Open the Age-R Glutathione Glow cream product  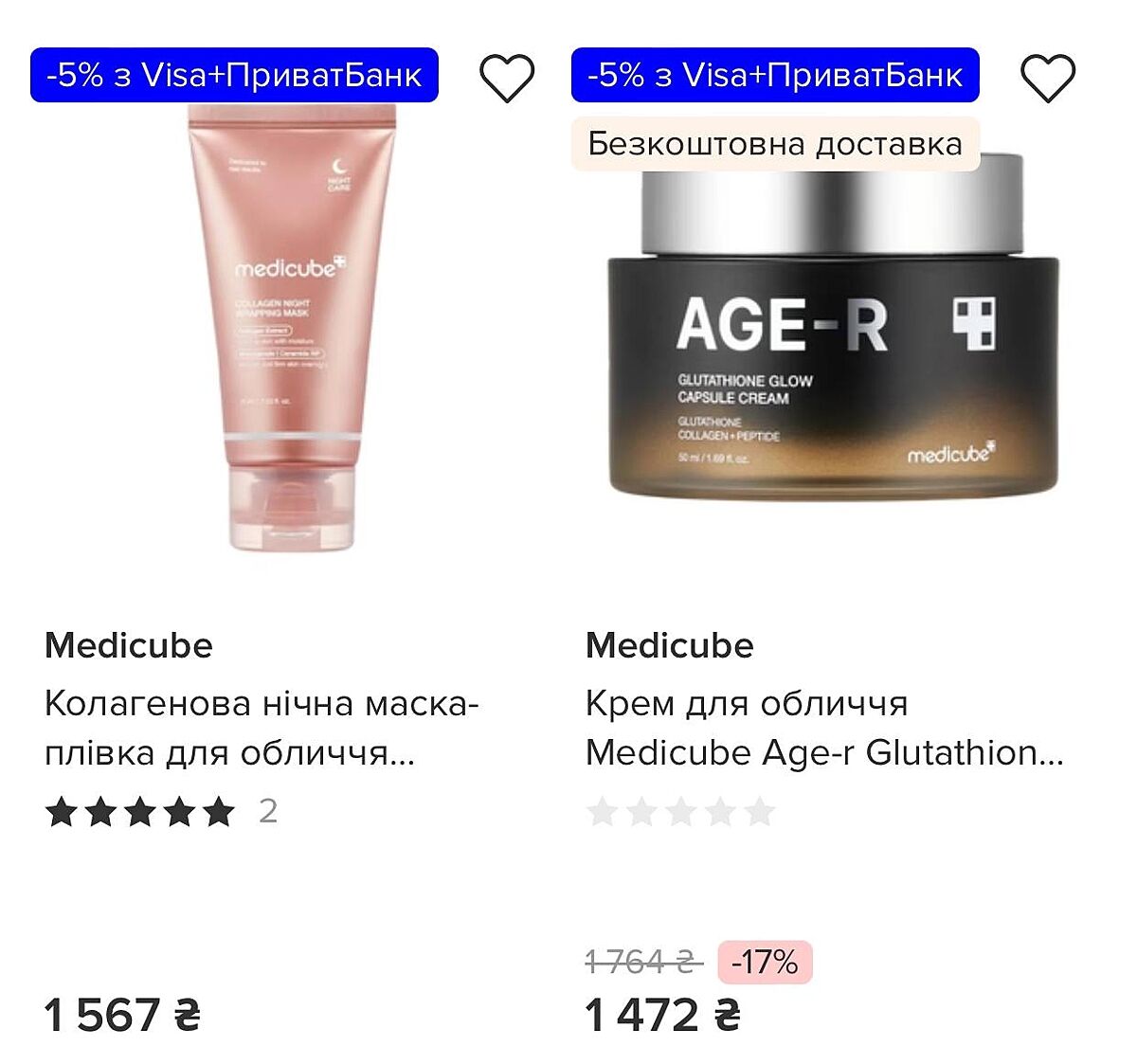coord(824,728)
